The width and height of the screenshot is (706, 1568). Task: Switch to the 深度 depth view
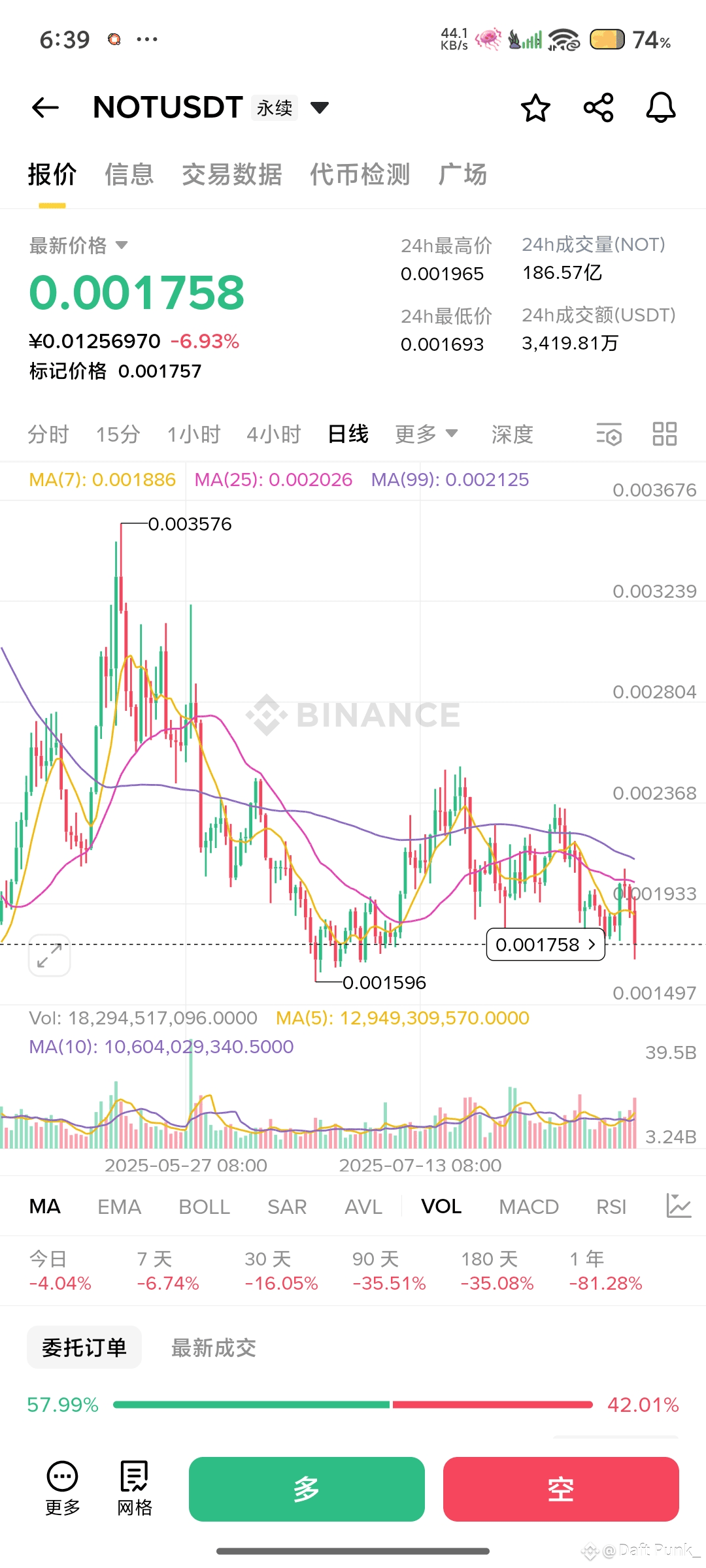[x=513, y=434]
